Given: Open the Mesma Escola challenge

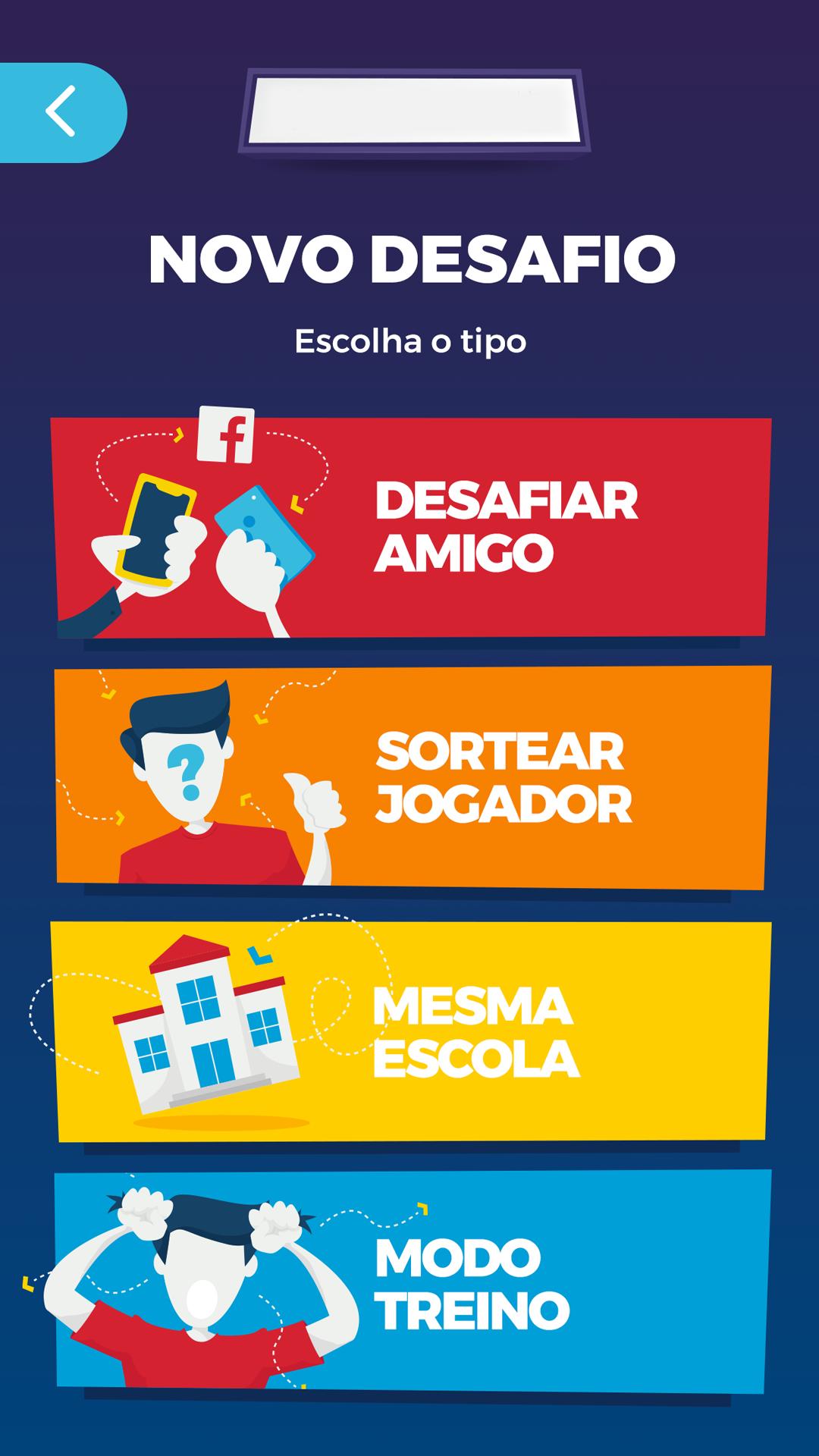Looking at the screenshot, I should coord(411,1031).
